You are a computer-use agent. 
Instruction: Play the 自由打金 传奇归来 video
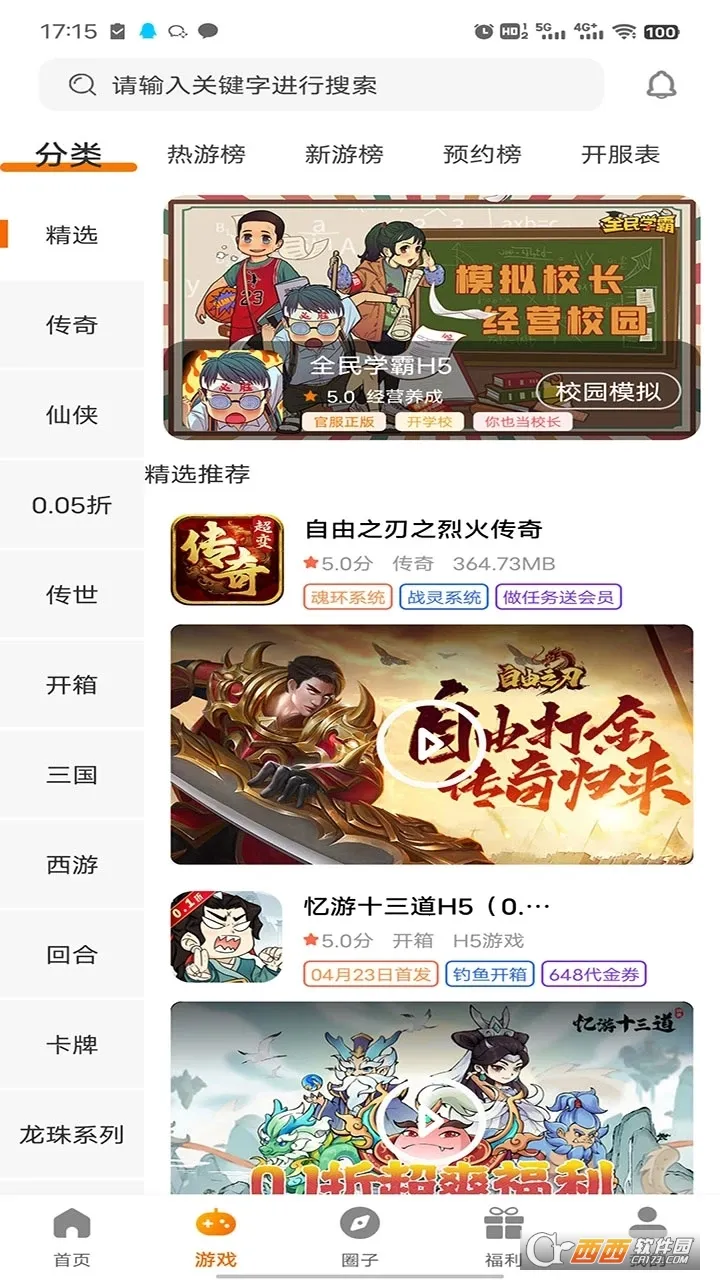tap(431, 744)
